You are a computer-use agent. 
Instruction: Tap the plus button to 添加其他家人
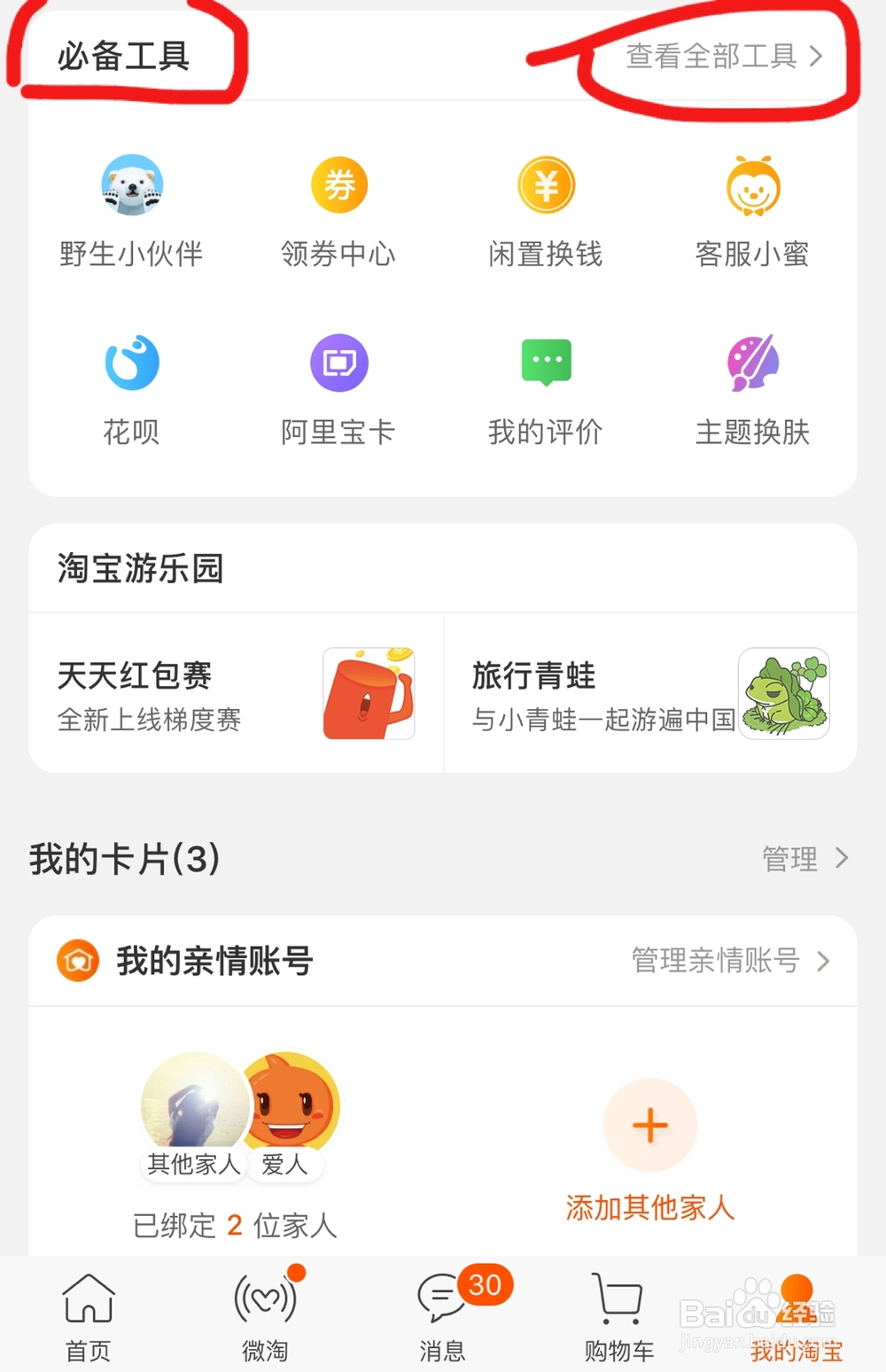click(x=650, y=1126)
